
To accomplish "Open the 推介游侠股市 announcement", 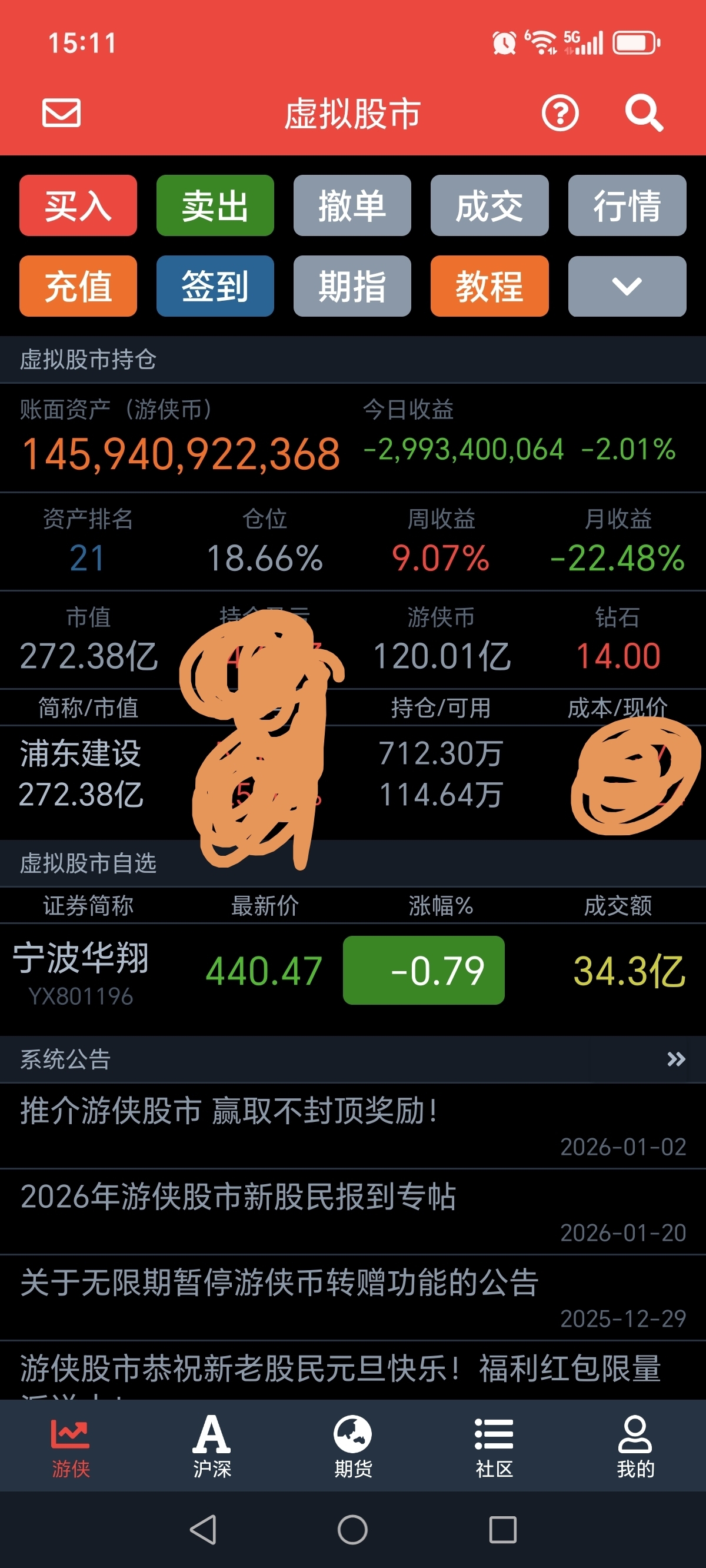I will tap(229, 1111).
